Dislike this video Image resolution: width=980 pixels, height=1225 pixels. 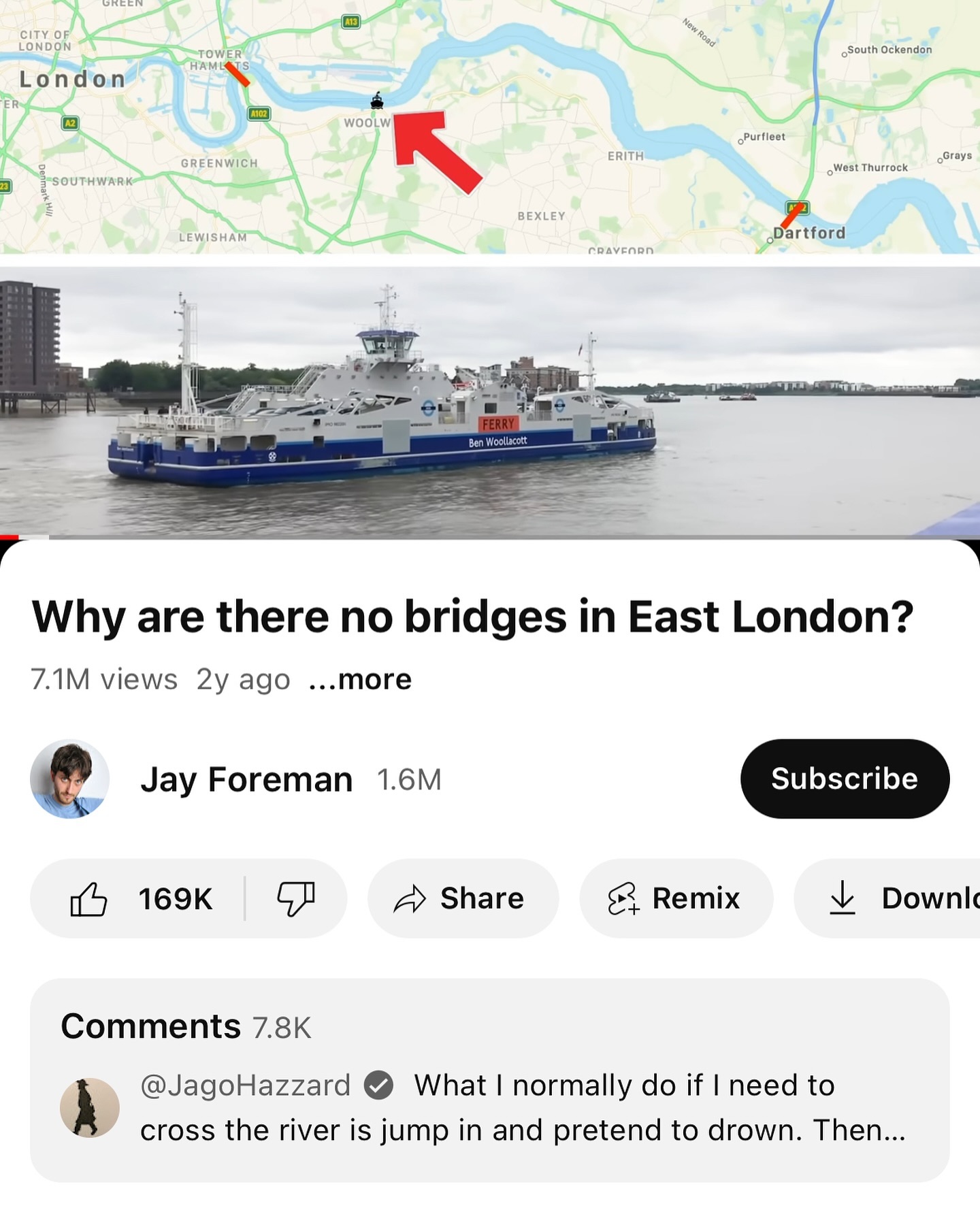pos(296,898)
